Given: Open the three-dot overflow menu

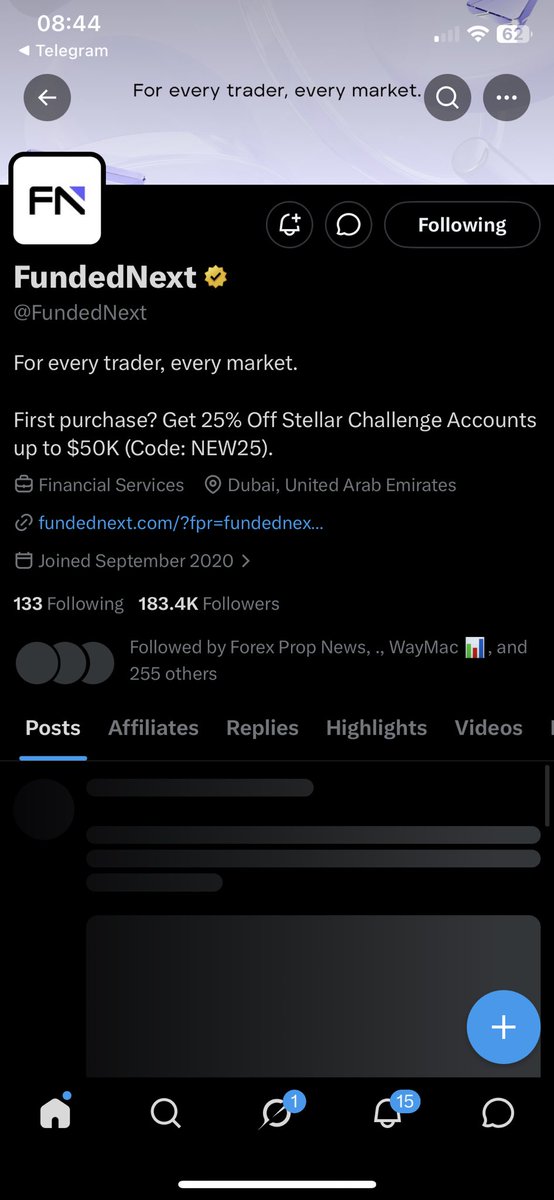Looking at the screenshot, I should [x=507, y=98].
